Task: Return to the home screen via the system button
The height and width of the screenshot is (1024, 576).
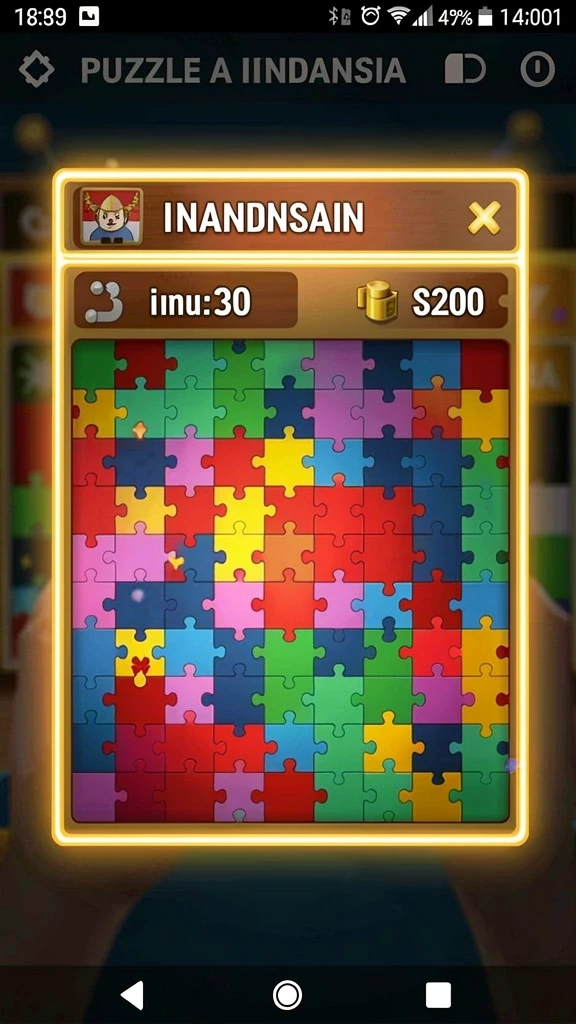Action: pyautogui.click(x=287, y=995)
